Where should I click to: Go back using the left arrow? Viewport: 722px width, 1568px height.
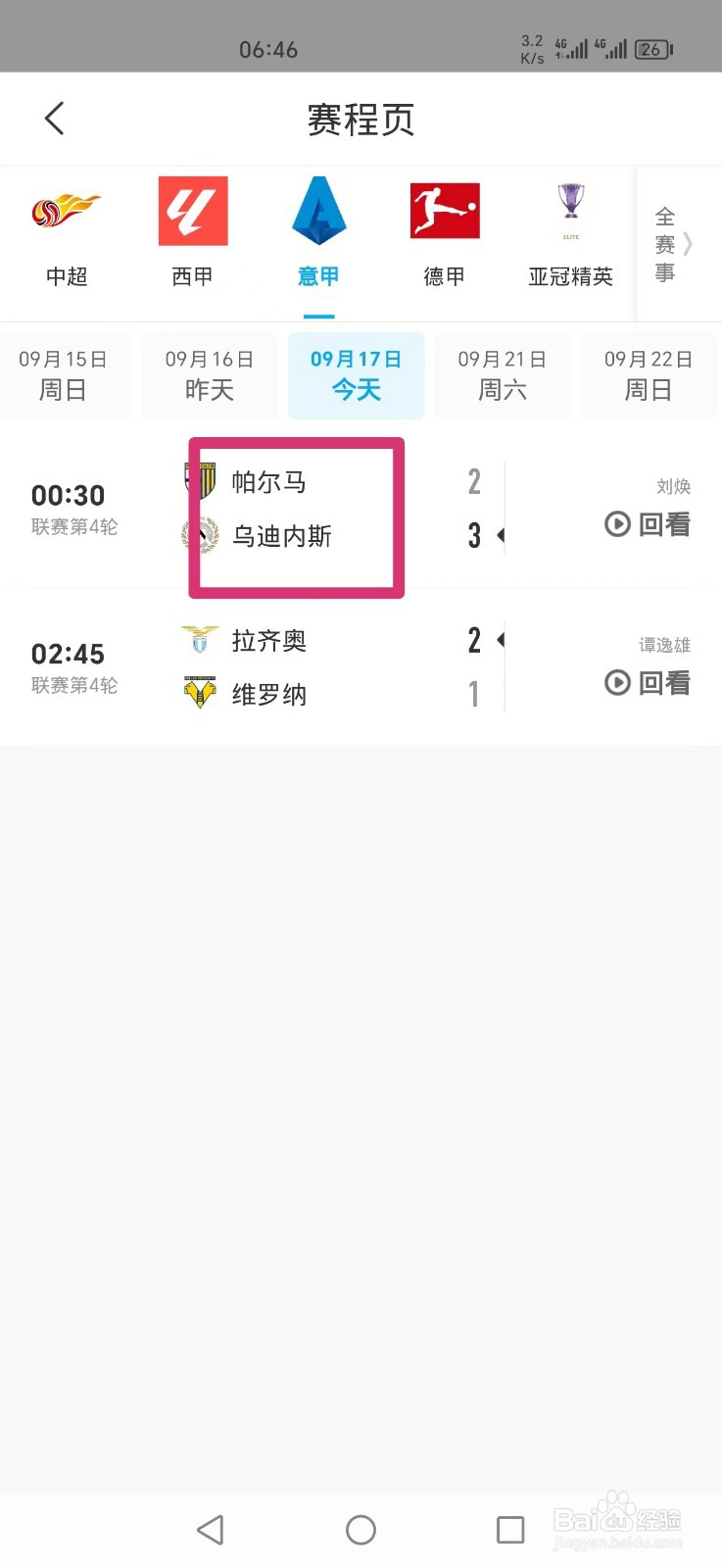tap(54, 118)
